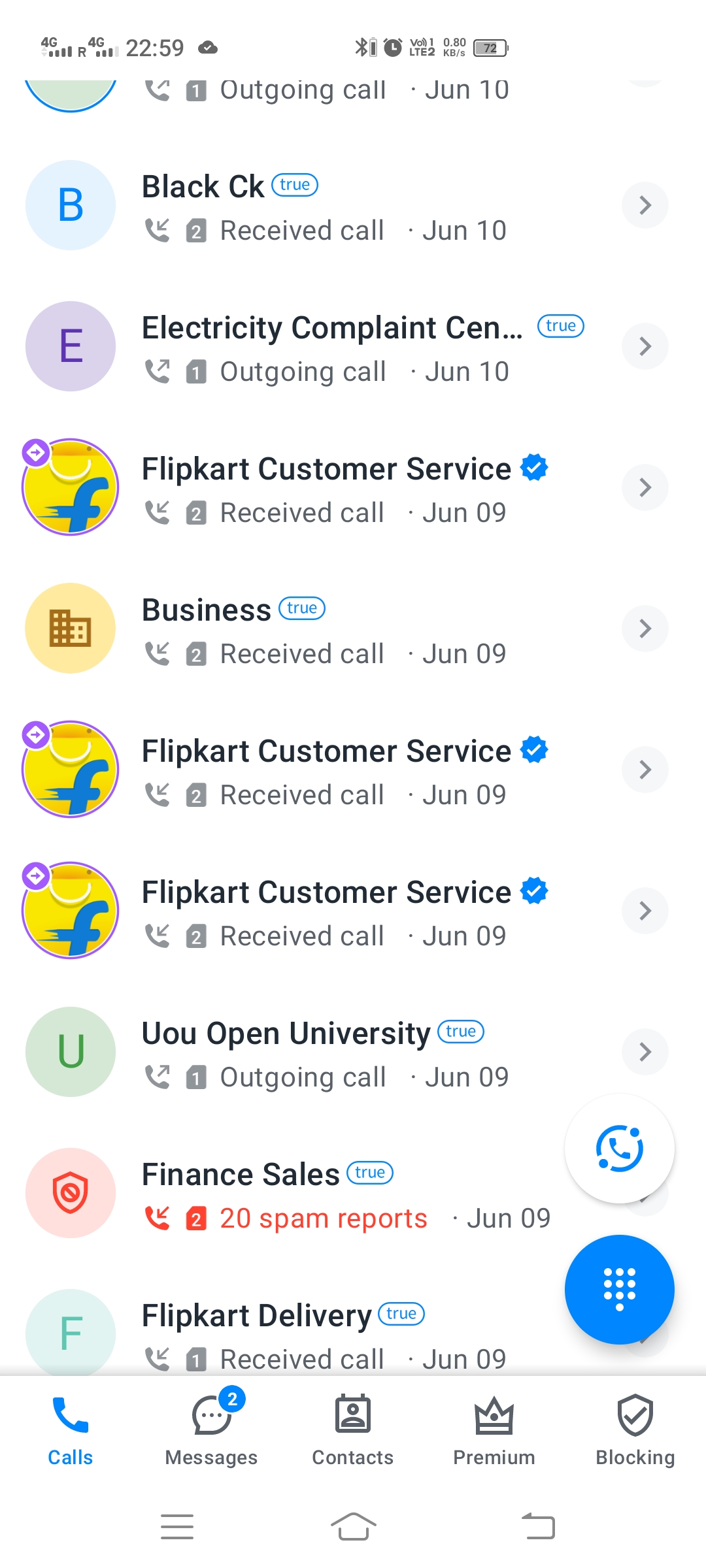This screenshot has width=706, height=1568.
Task: Go to the Contacts tab
Action: pos(353,1431)
